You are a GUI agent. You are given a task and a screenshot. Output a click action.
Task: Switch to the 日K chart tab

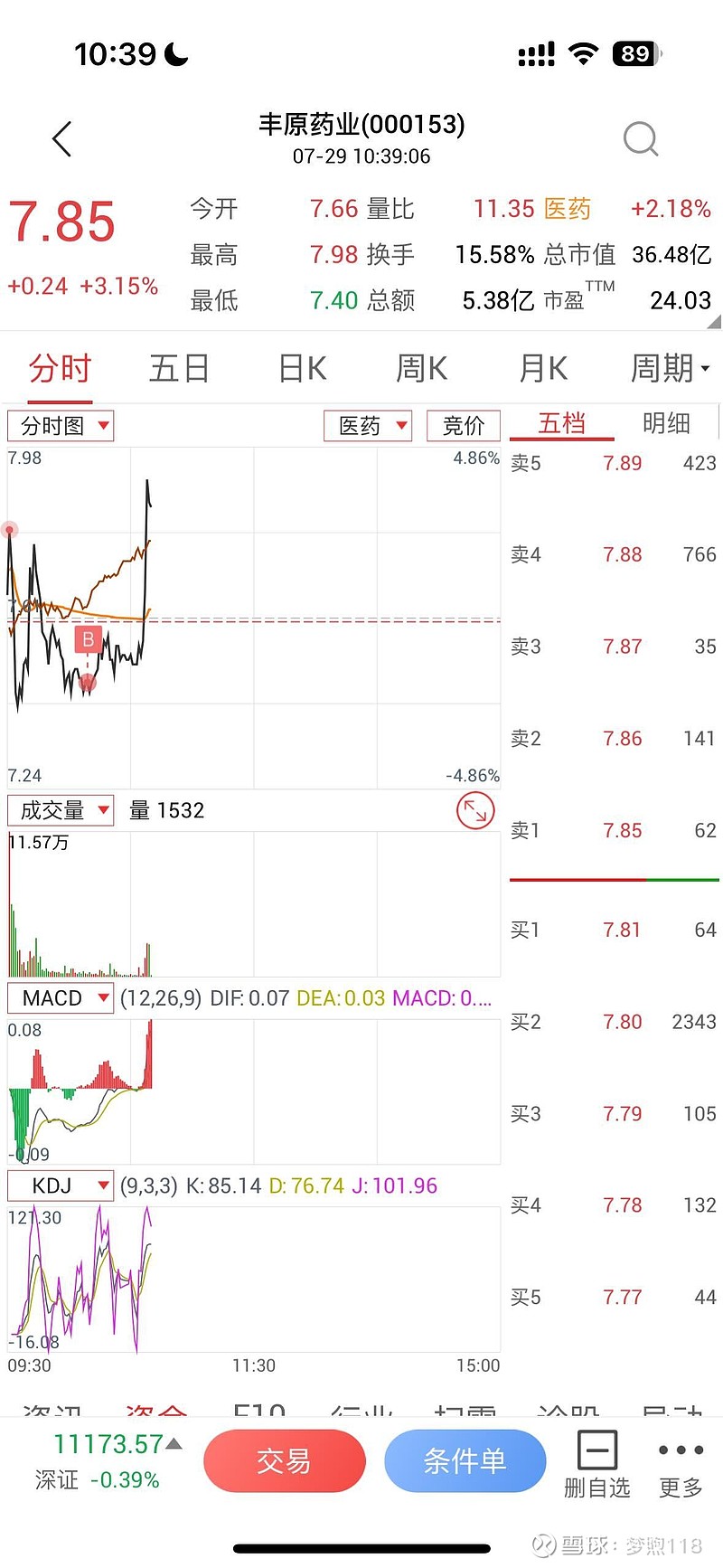pyautogui.click(x=302, y=369)
